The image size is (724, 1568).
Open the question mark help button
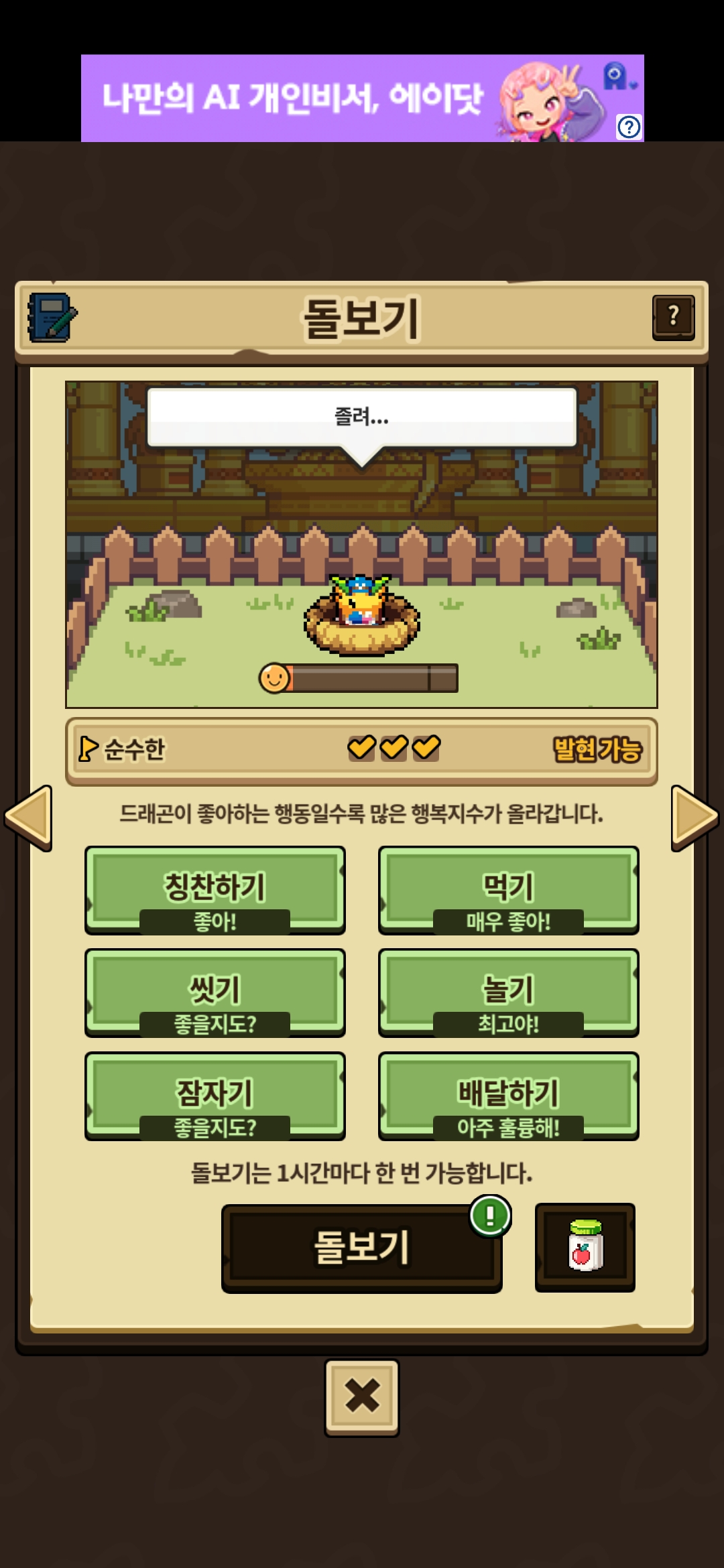[673, 317]
